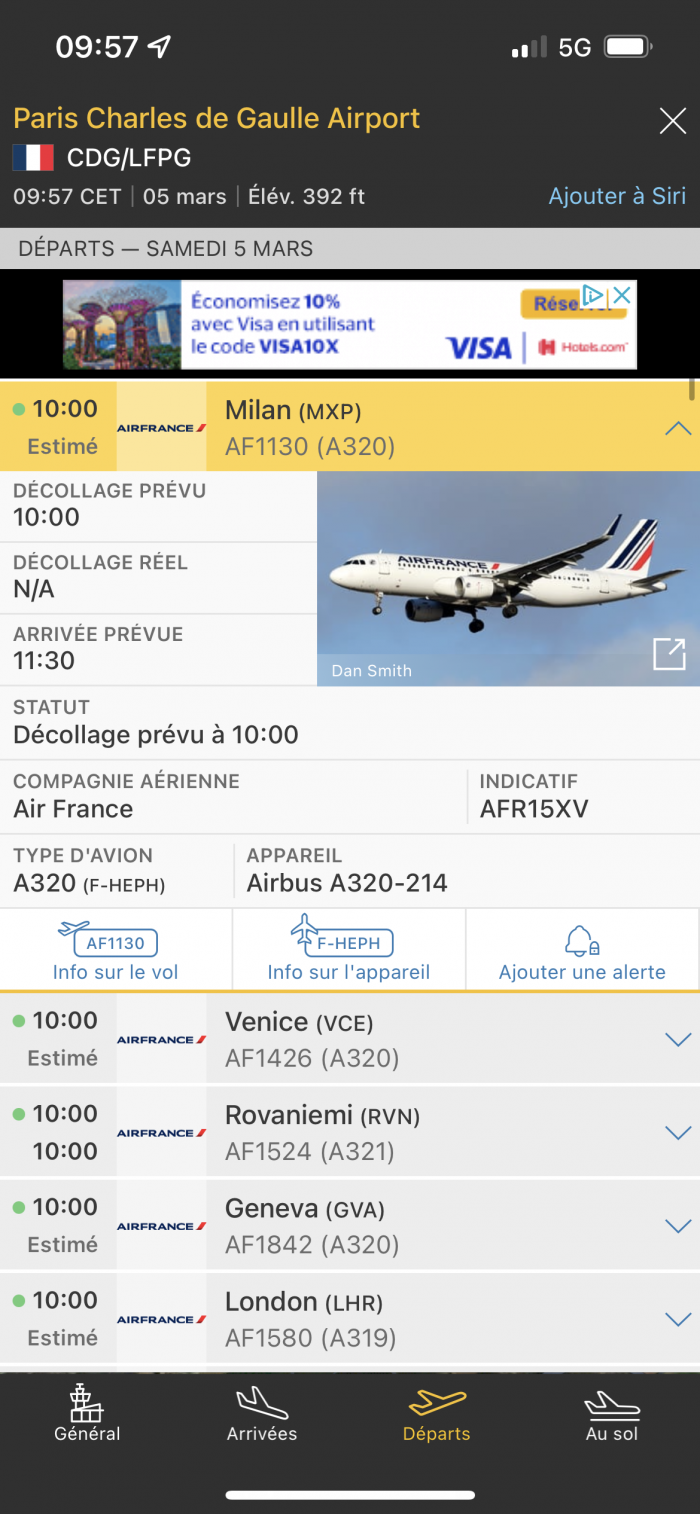This screenshot has width=700, height=1514.
Task: Enlarge the Air France aircraft photo
Action: coord(668,654)
